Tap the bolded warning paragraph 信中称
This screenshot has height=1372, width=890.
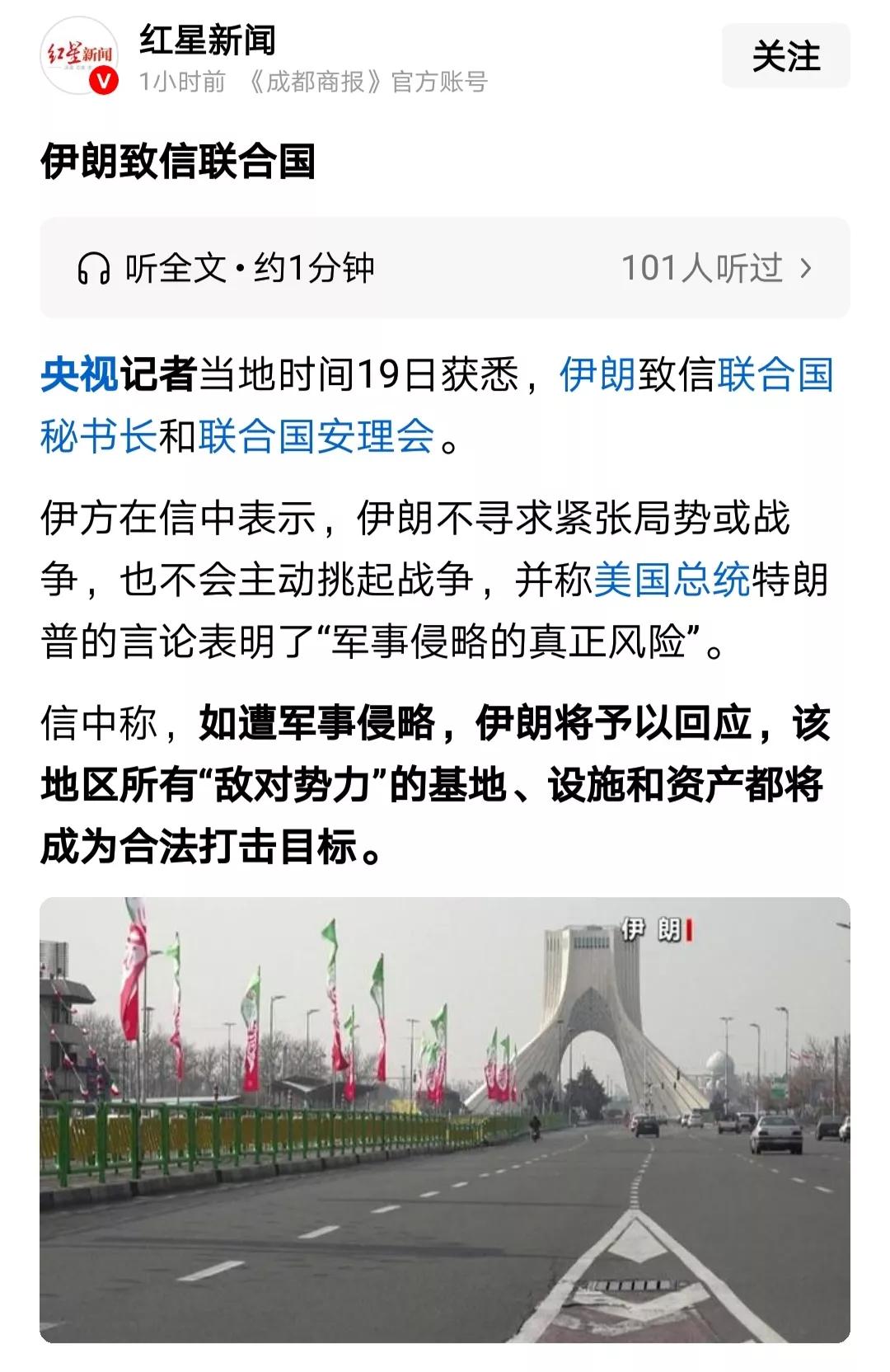(445, 779)
